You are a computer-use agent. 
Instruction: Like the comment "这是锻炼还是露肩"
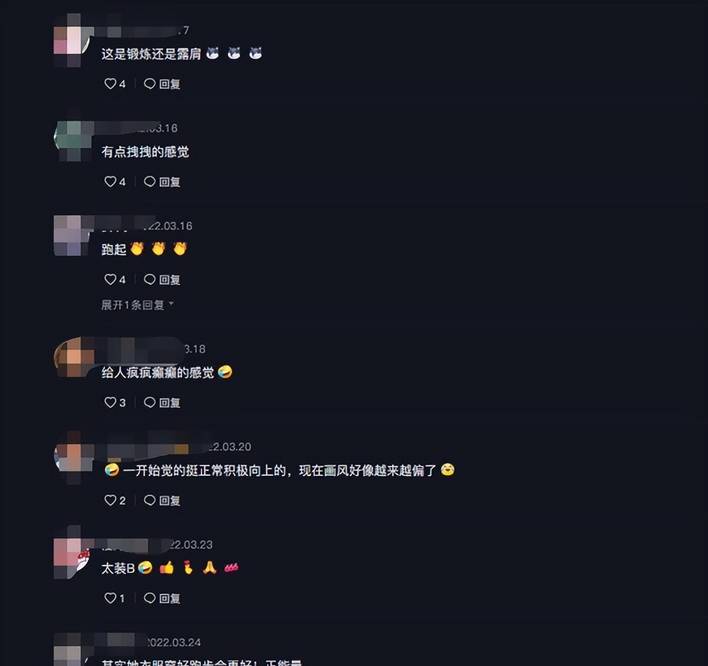click(111, 84)
